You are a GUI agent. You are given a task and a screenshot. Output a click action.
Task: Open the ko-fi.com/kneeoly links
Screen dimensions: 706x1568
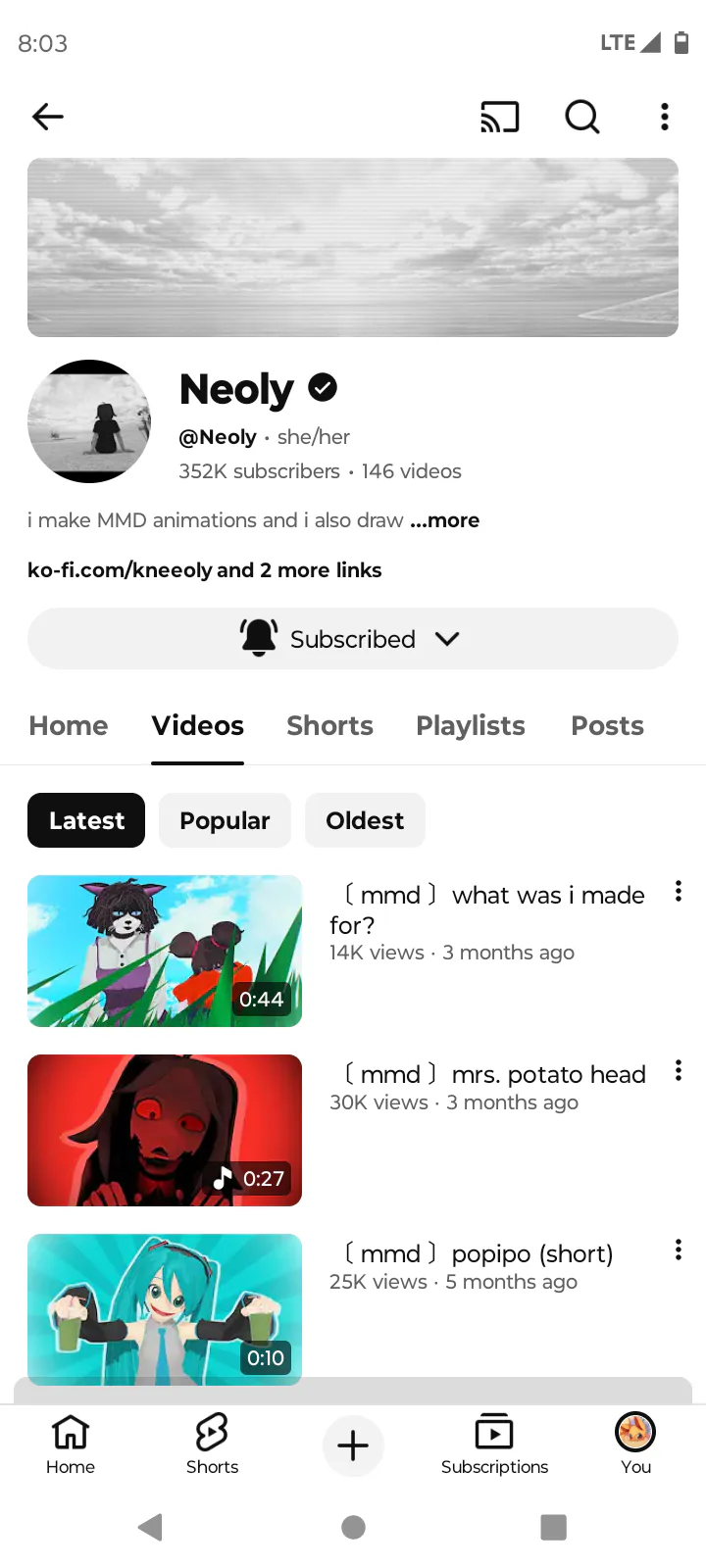coord(204,570)
